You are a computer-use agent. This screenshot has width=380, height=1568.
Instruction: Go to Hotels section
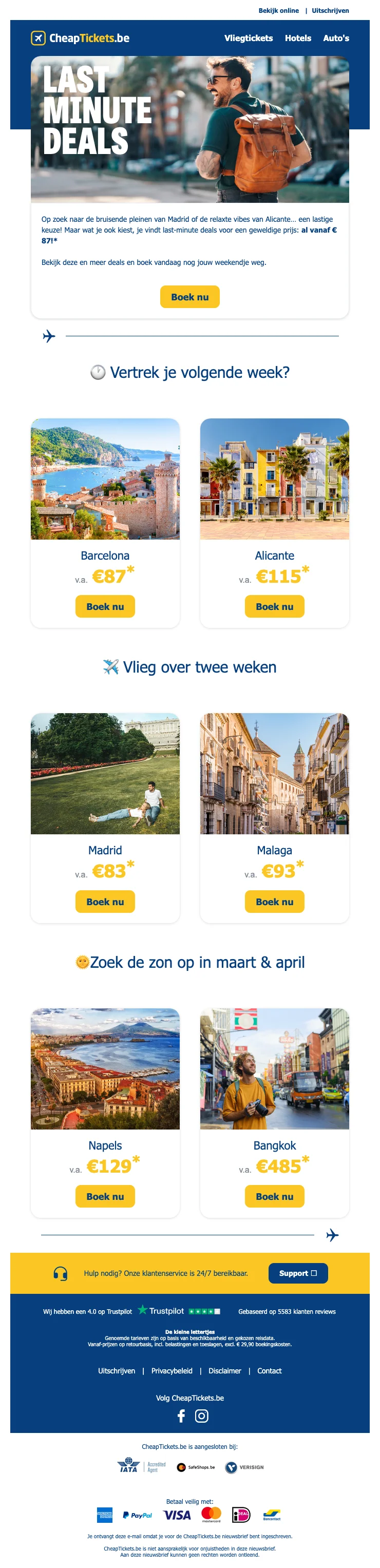point(298,38)
